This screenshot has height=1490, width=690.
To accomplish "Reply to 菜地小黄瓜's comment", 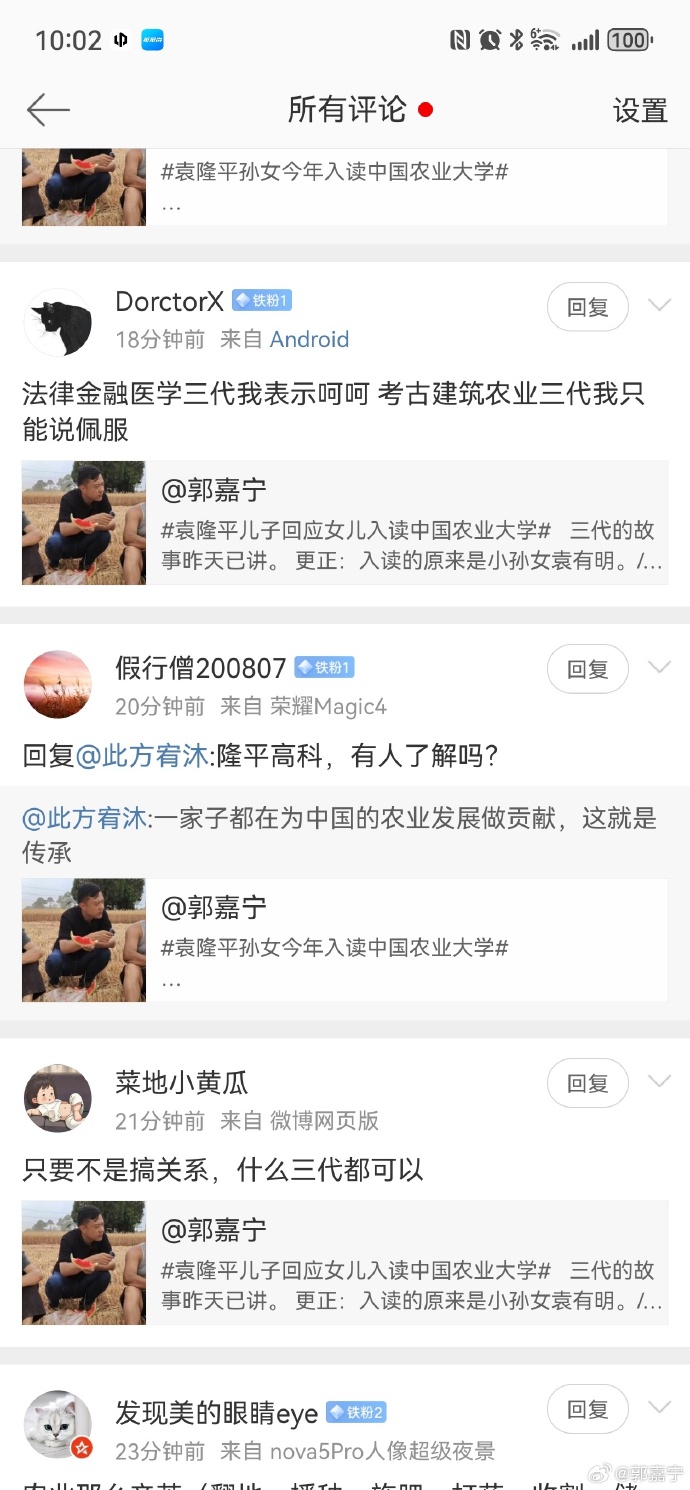I will (x=587, y=1083).
